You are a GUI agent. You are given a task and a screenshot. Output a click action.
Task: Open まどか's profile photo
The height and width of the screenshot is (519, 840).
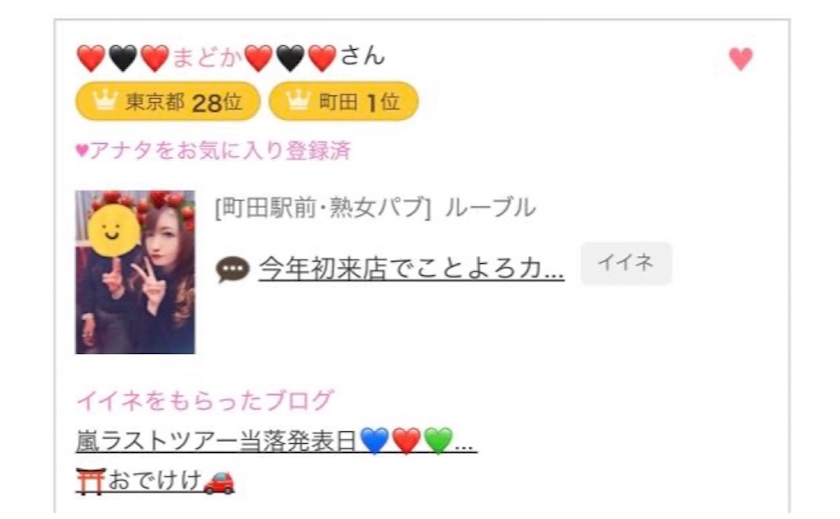coord(135,272)
